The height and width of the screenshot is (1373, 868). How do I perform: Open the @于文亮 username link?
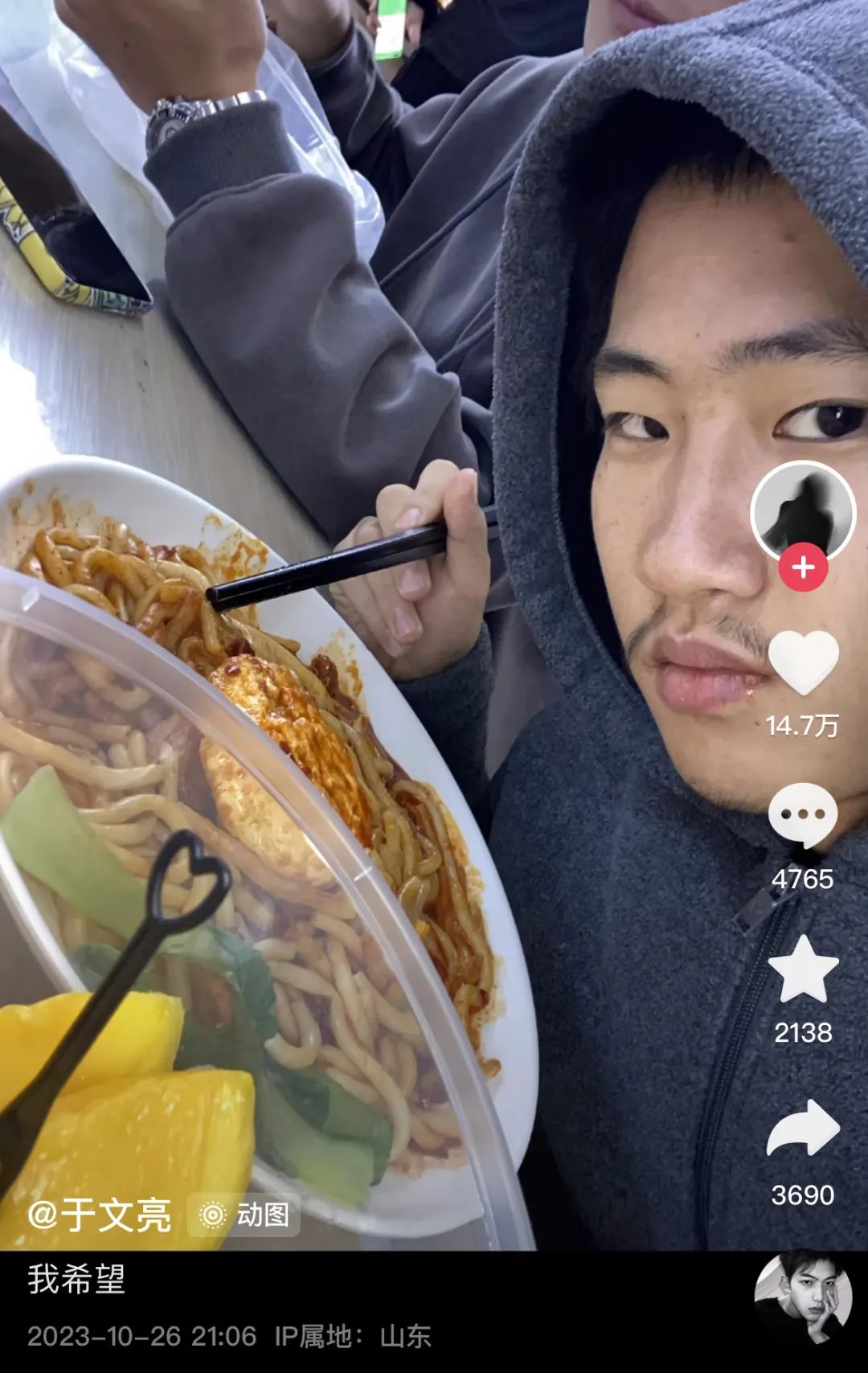pyautogui.click(x=100, y=1215)
